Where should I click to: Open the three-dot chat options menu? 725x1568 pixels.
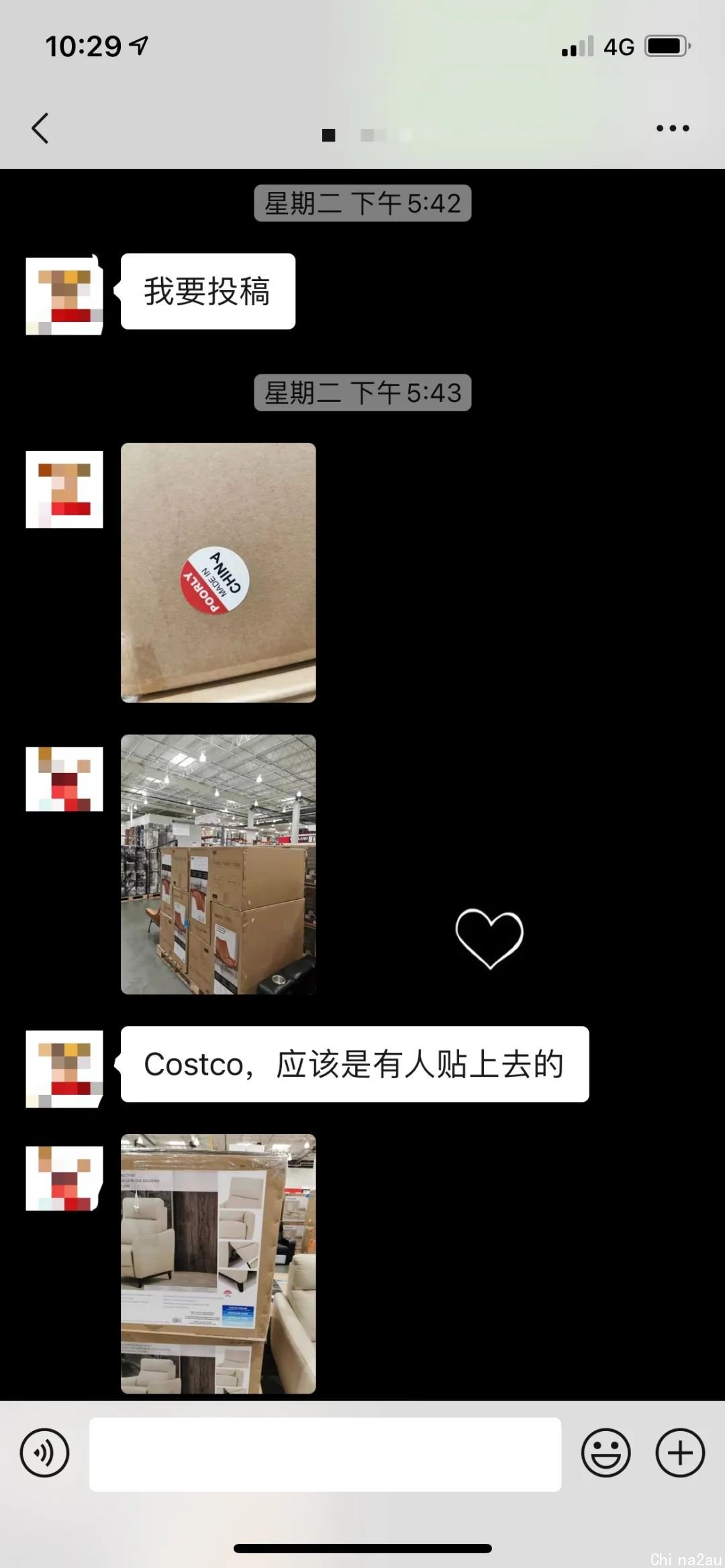(x=672, y=128)
